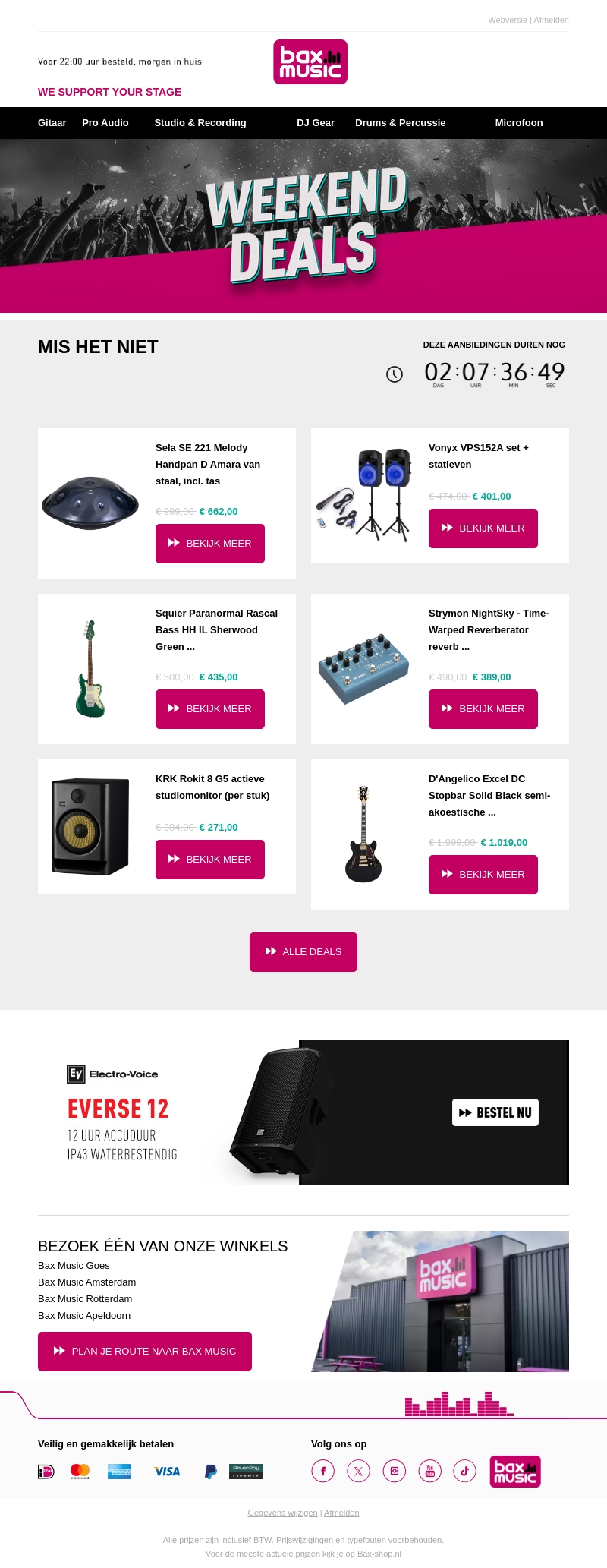View the Strymon NightSky deal
Image resolution: width=607 pixels, height=1568 pixels.
[483, 709]
